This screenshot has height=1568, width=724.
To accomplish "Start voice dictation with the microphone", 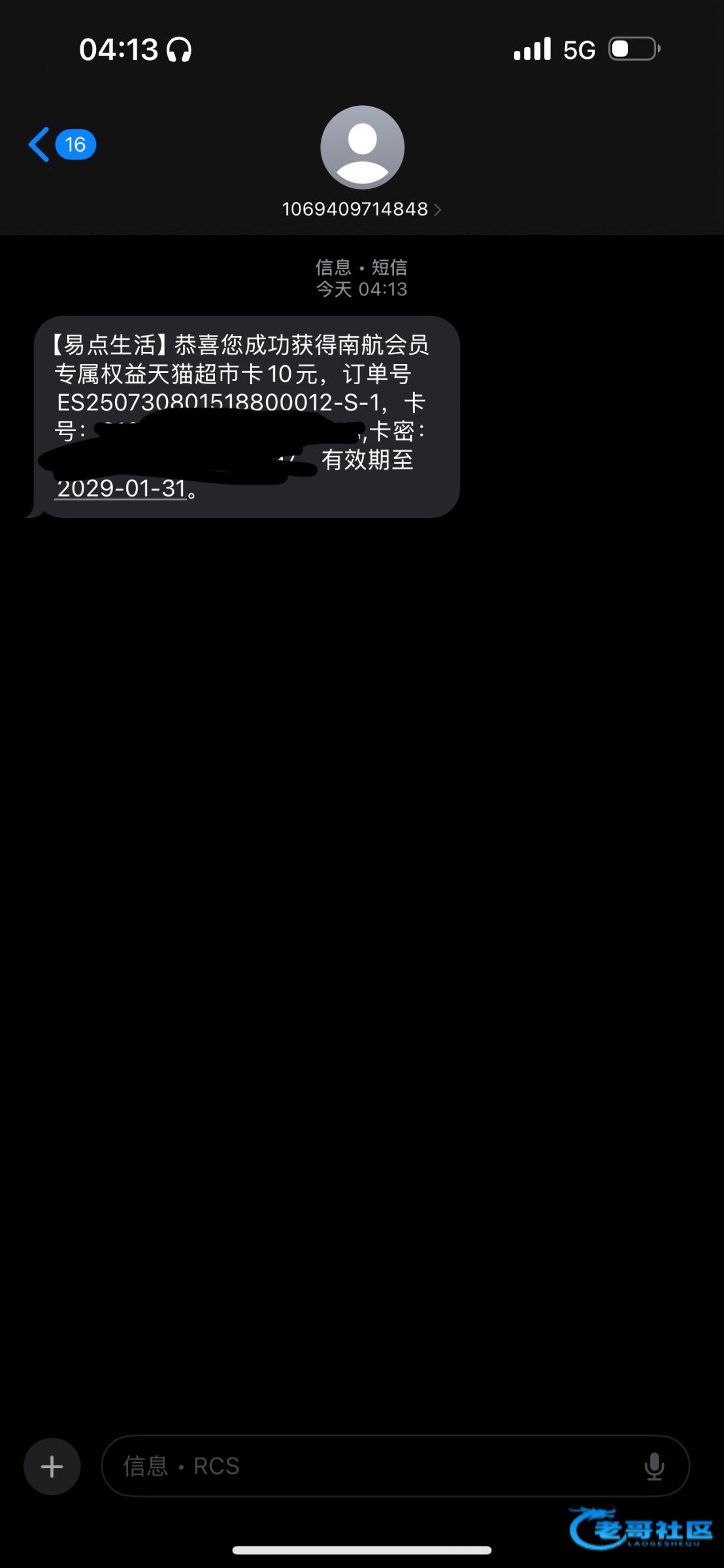I will click(654, 1467).
